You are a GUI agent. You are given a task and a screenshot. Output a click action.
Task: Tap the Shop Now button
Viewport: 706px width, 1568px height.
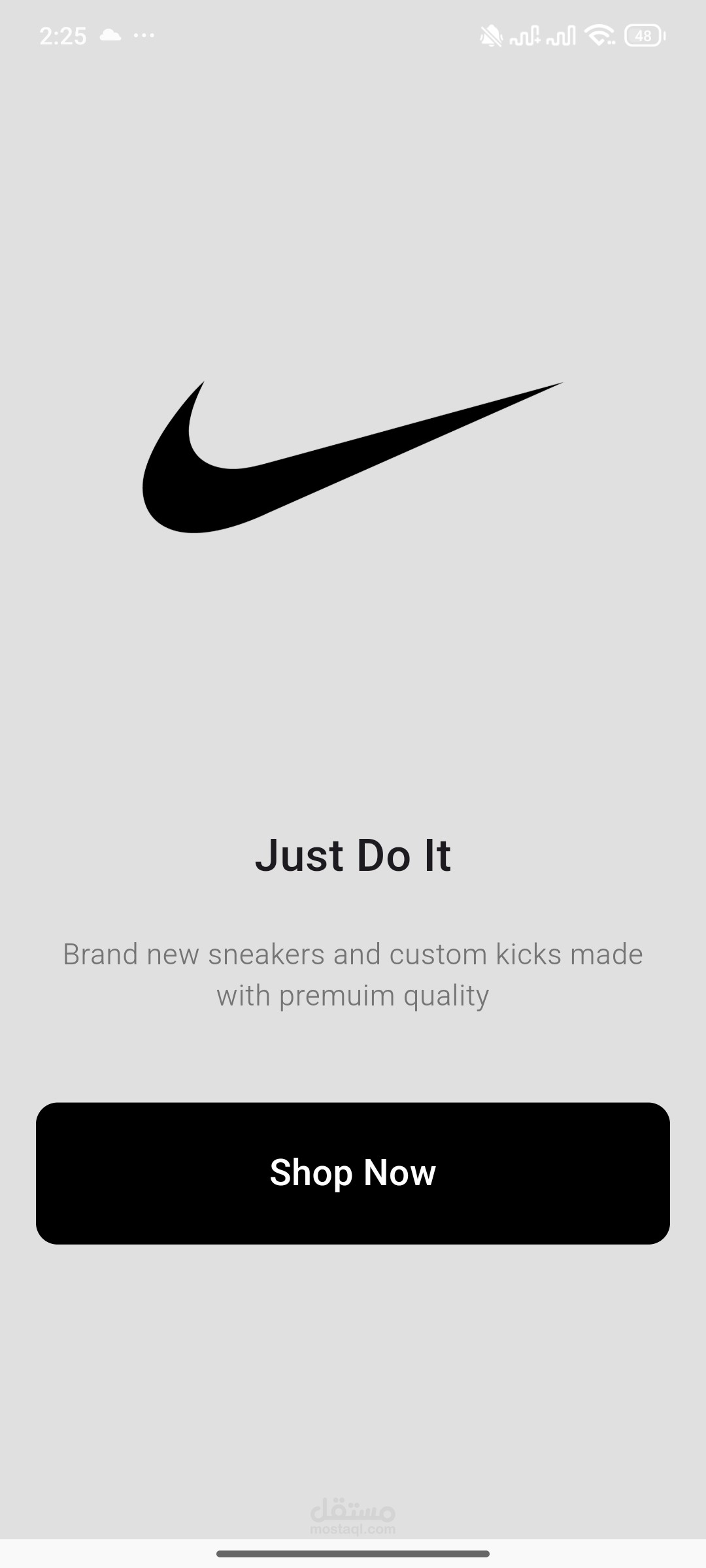click(x=353, y=1173)
